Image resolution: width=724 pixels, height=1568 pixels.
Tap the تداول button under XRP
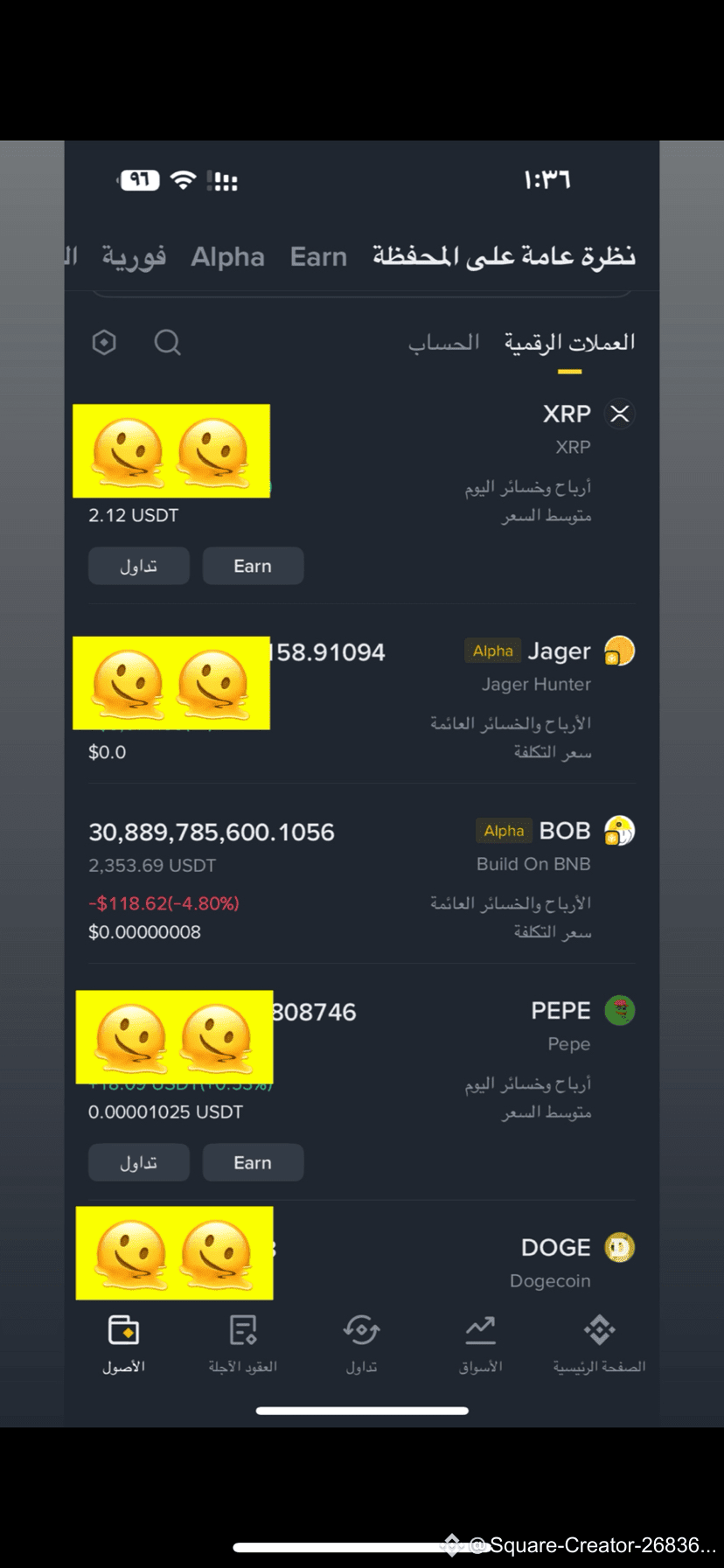tap(138, 566)
